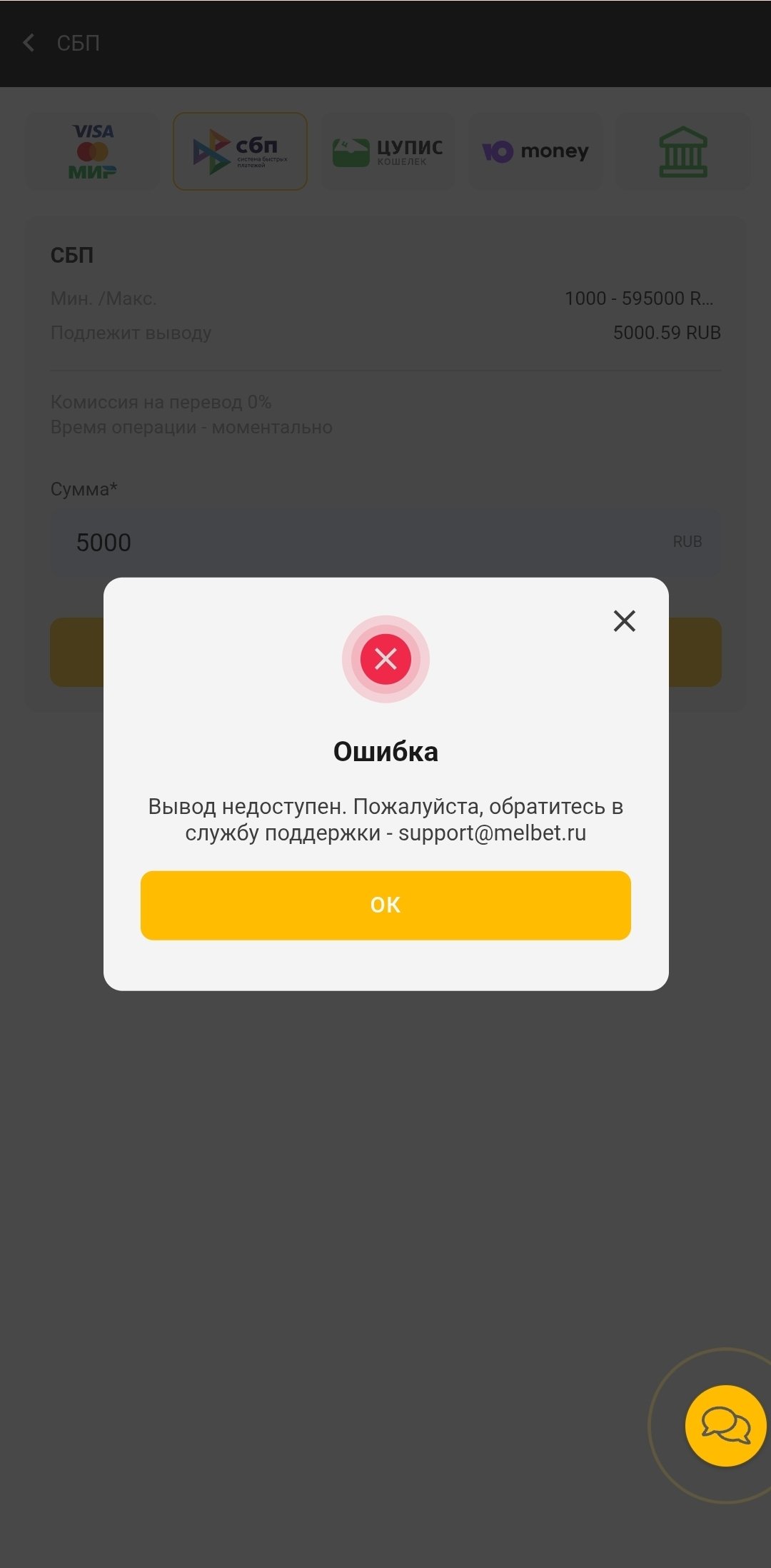Close the error dialog with the X
The width and height of the screenshot is (771, 1568).
[624, 621]
